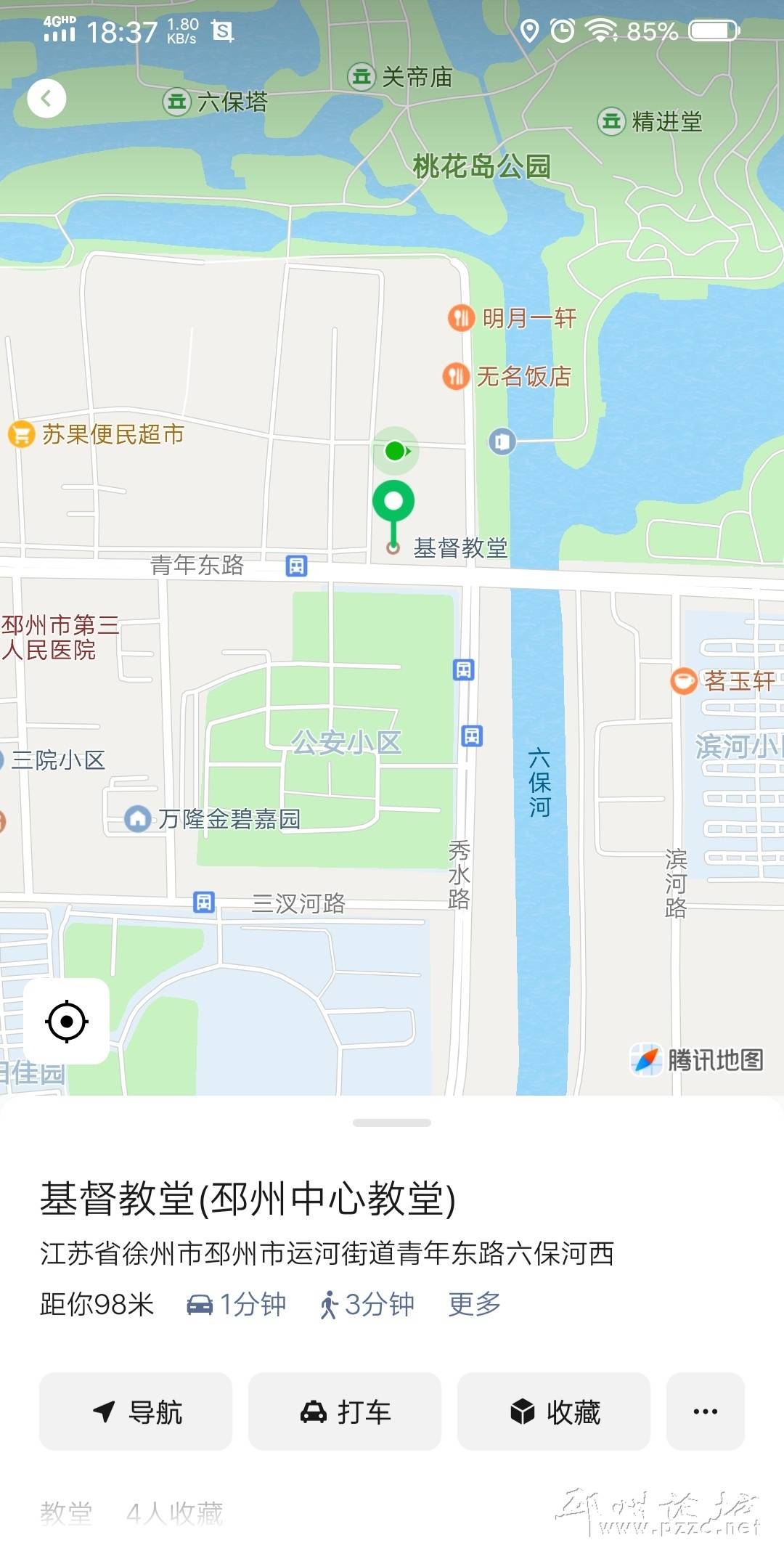Select the 无名饭店 restaurant marker

point(456,376)
